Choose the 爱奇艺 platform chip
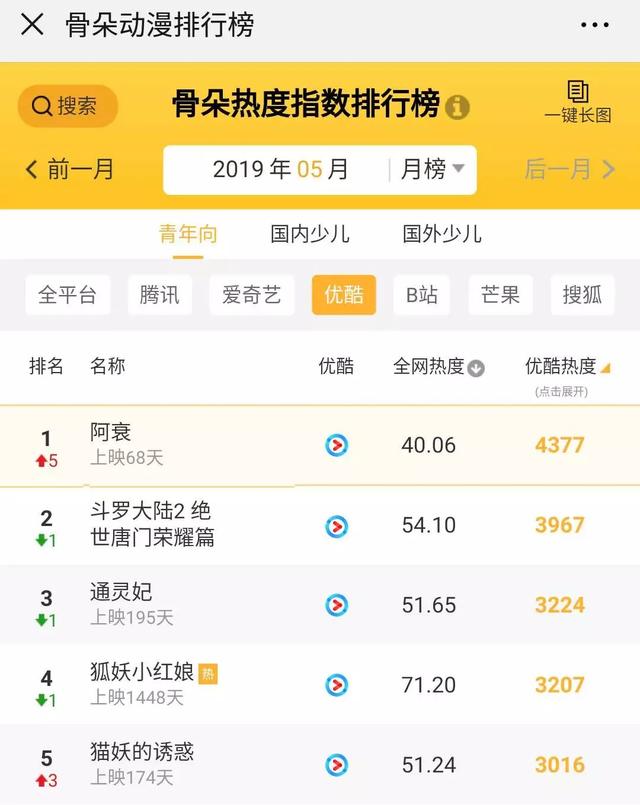Viewport: 640px width, 805px height. coord(252,295)
